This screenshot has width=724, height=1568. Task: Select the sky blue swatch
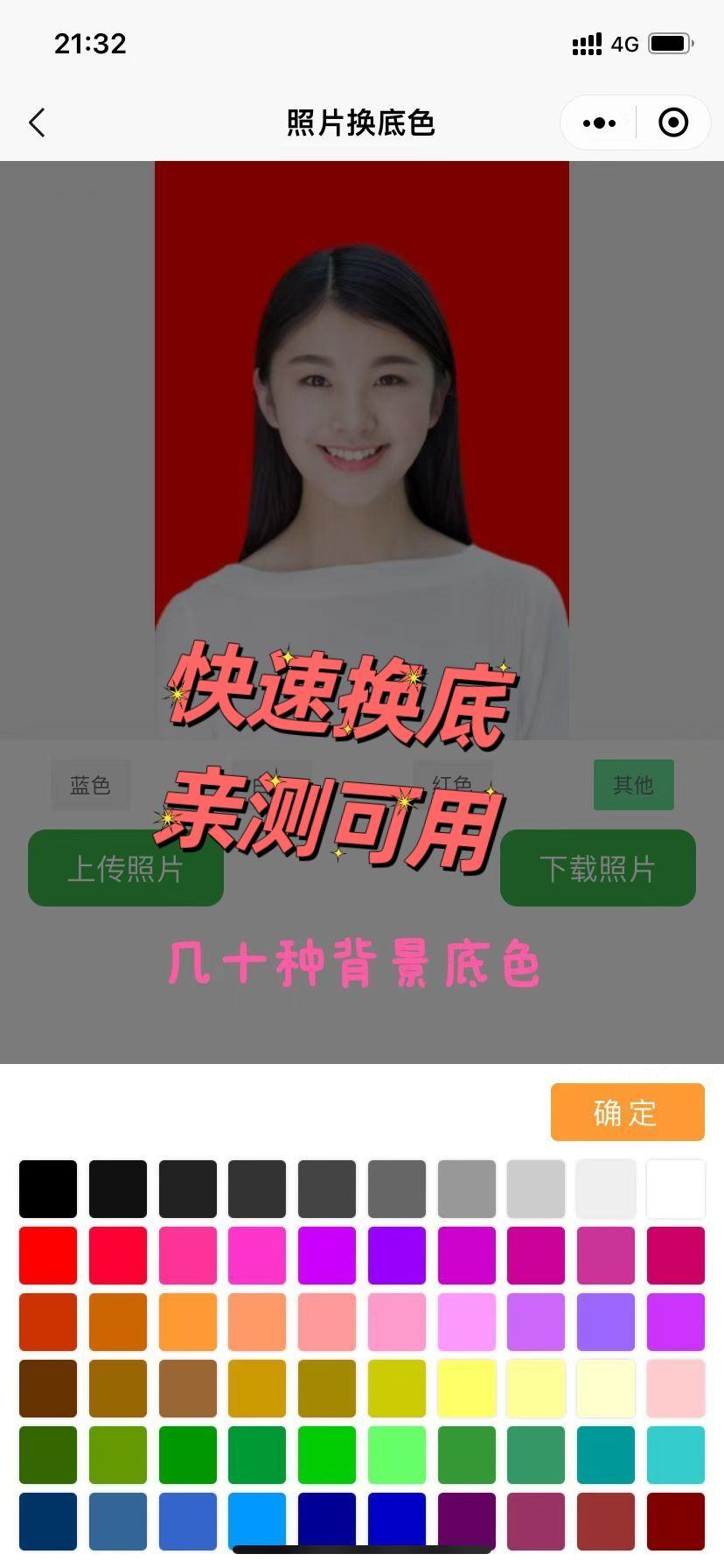pos(257,1522)
